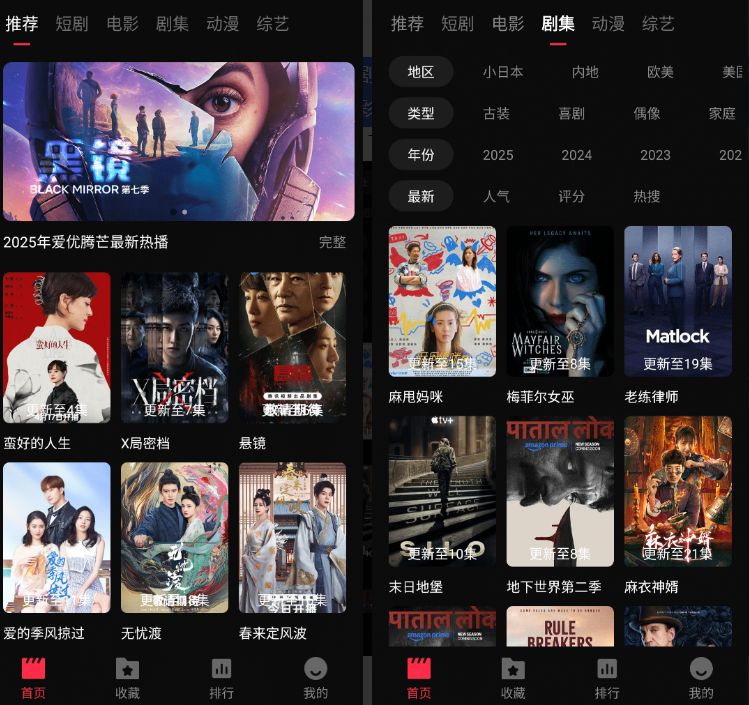Sort series by 评分

click(572, 197)
